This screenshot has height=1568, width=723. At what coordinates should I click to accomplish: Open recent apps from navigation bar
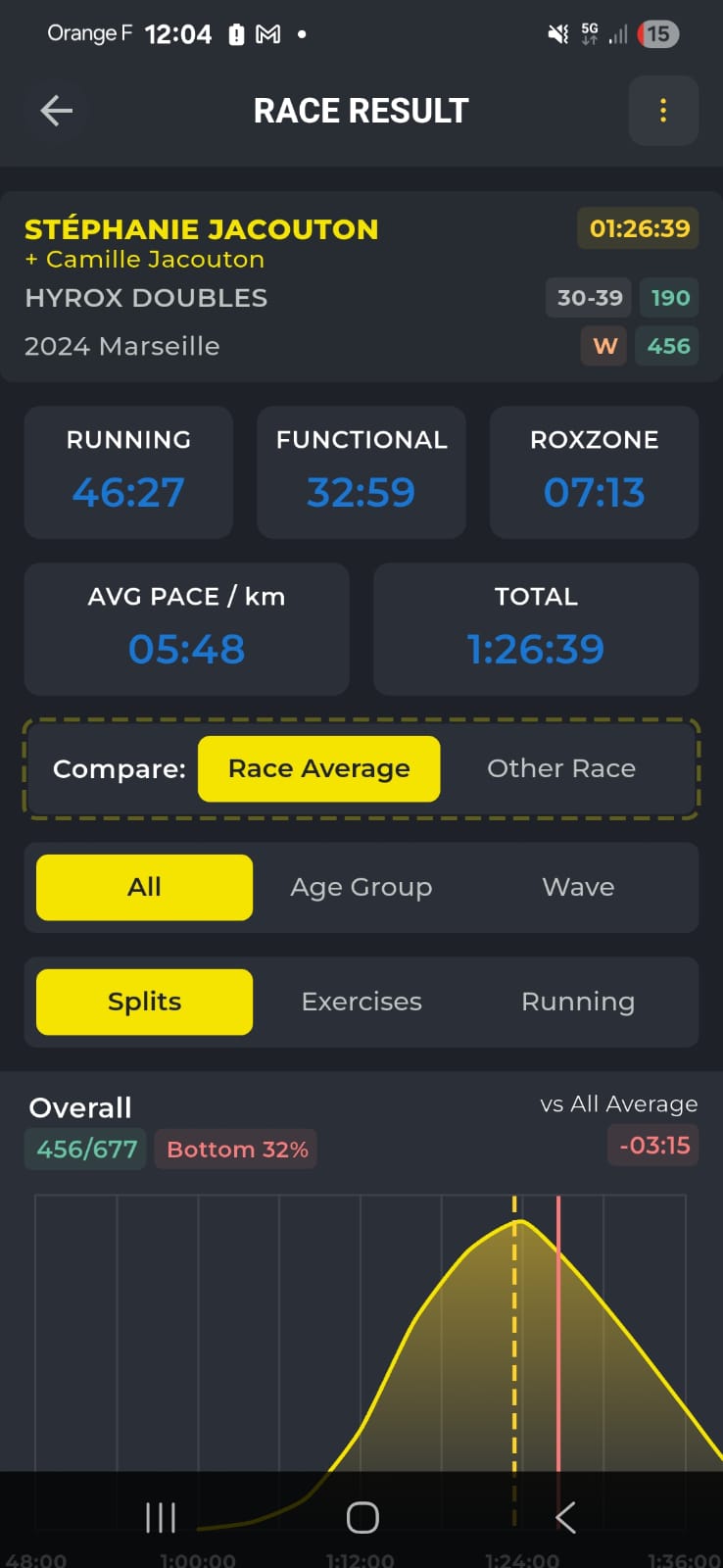tap(161, 1518)
